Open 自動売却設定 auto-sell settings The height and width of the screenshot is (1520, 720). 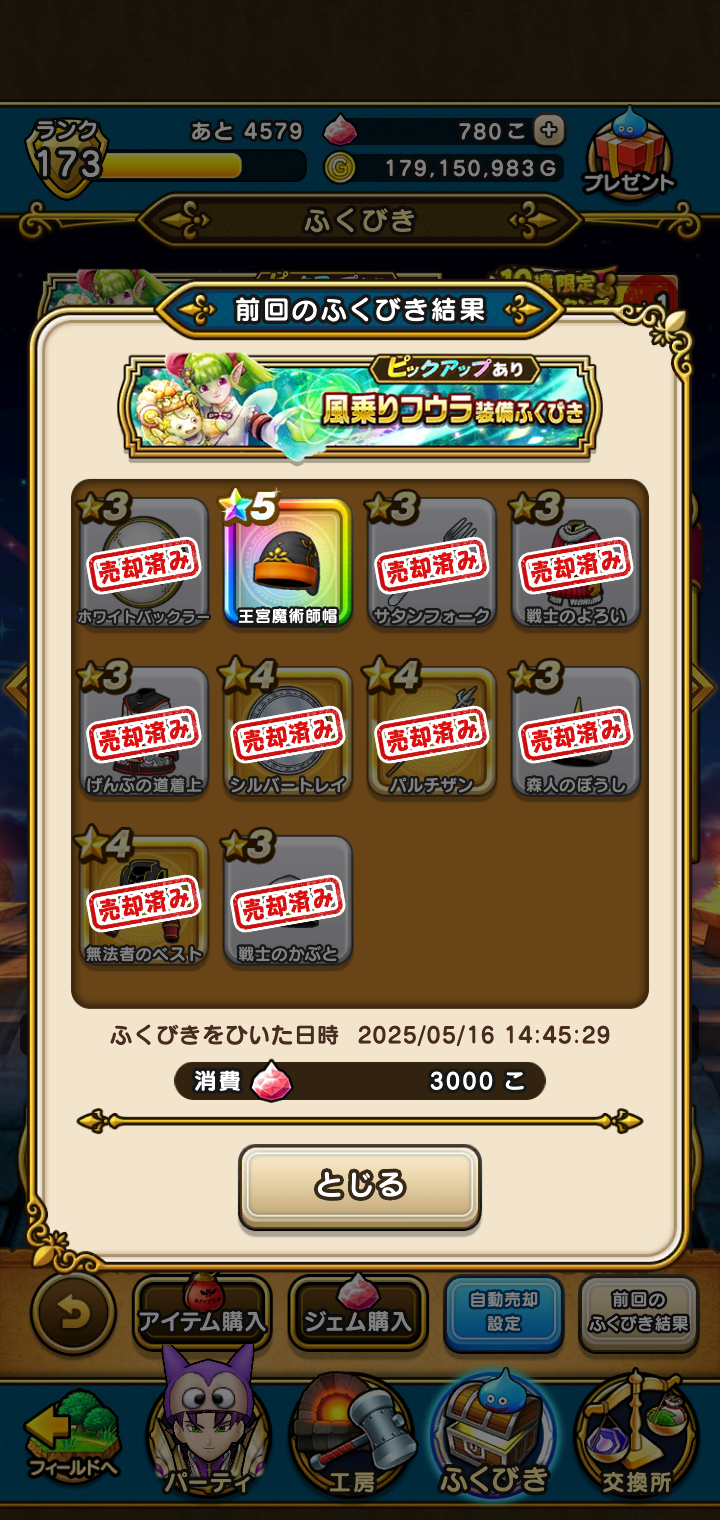tap(504, 1315)
